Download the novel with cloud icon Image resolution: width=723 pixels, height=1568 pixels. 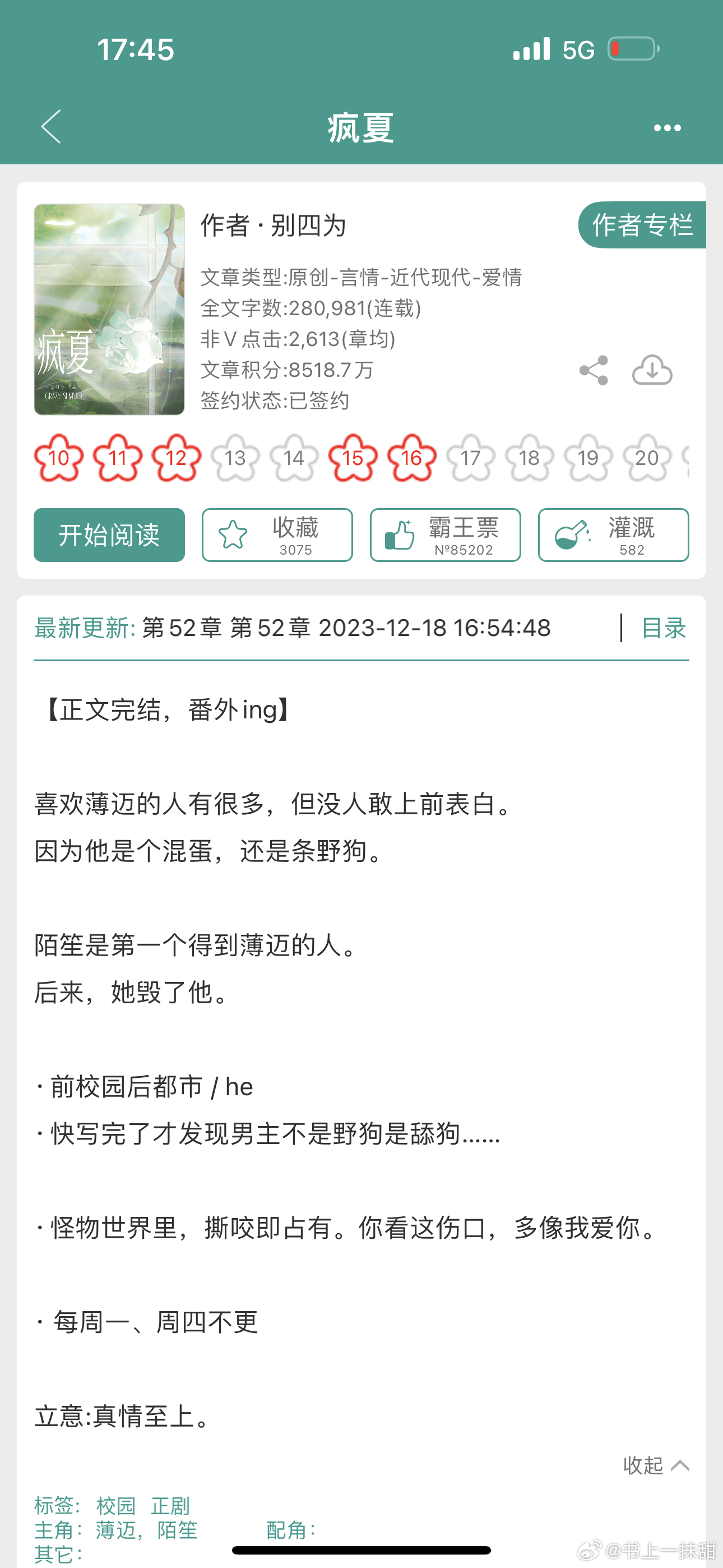coord(652,370)
